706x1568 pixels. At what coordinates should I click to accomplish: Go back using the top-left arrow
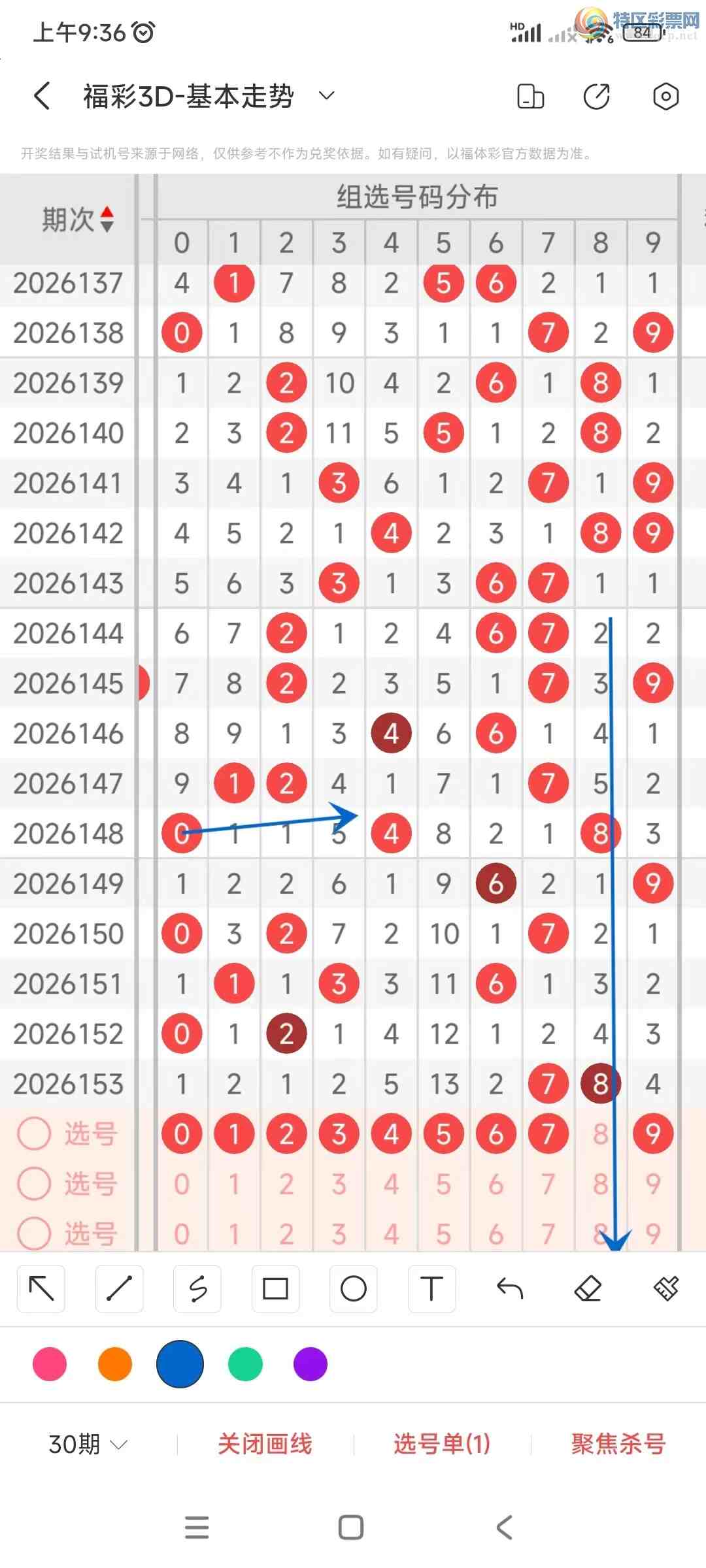[x=42, y=96]
